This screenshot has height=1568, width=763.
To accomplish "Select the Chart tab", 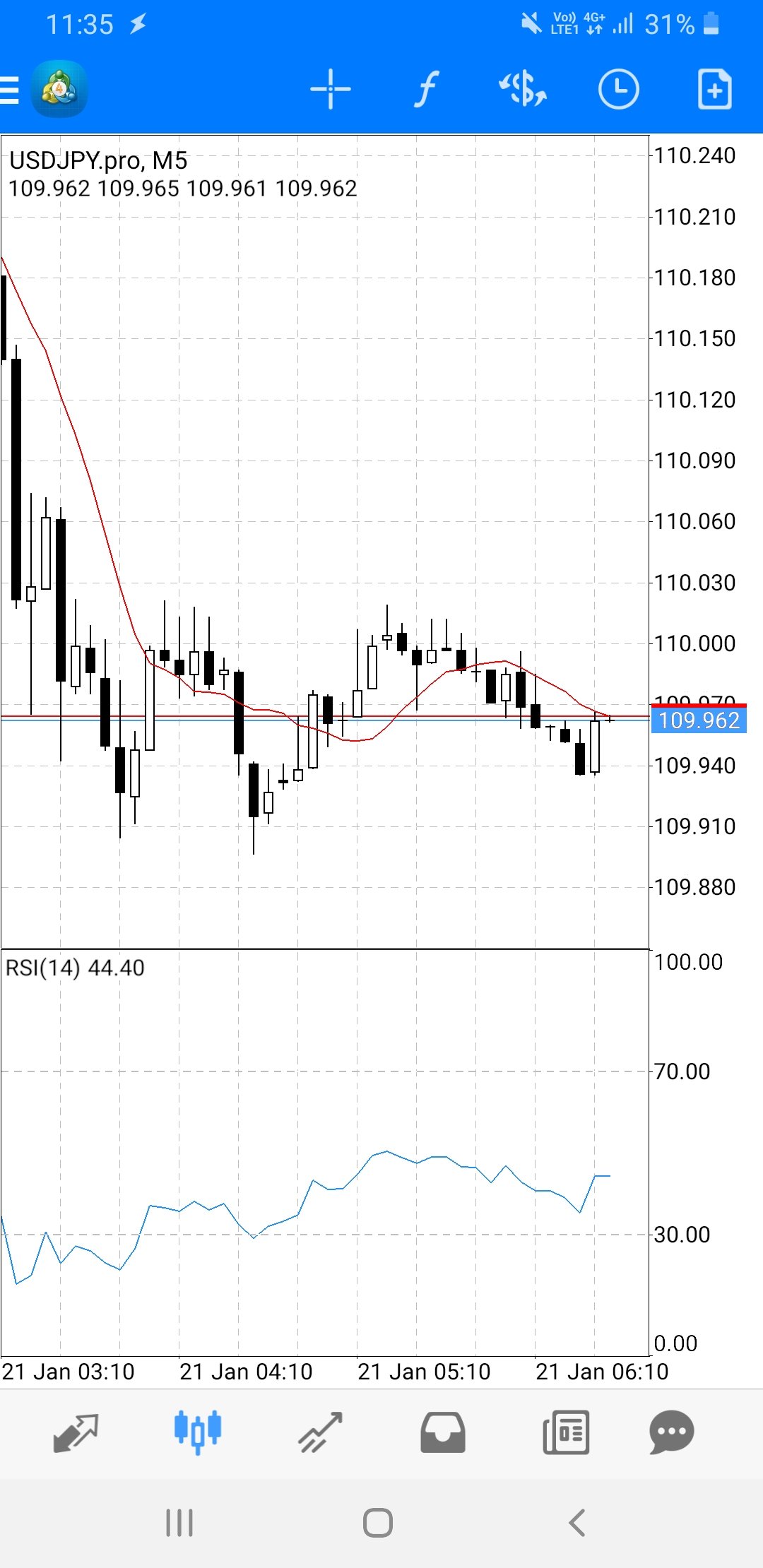I will 198,1432.
